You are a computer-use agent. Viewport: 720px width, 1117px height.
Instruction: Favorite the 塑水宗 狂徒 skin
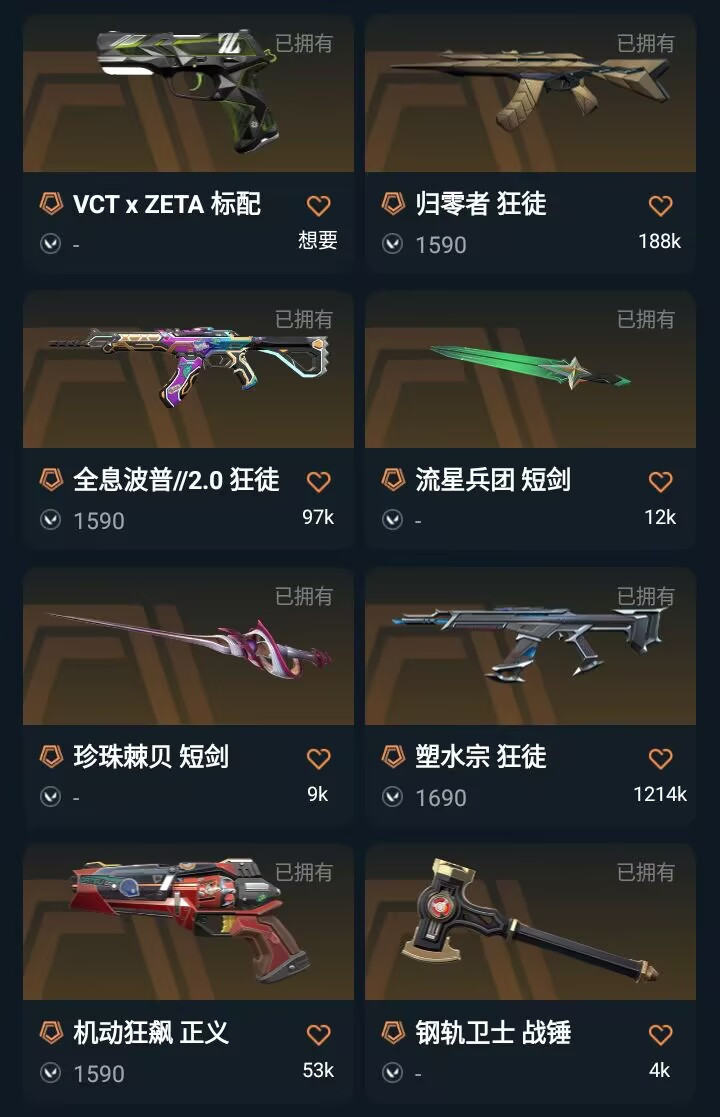660,758
